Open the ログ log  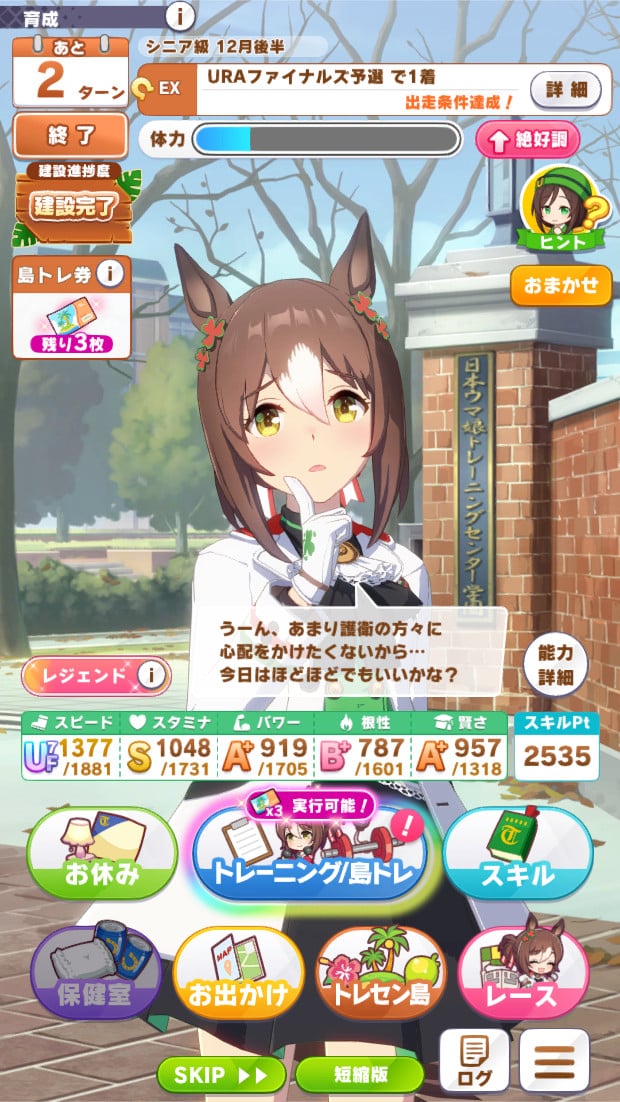click(x=476, y=1060)
